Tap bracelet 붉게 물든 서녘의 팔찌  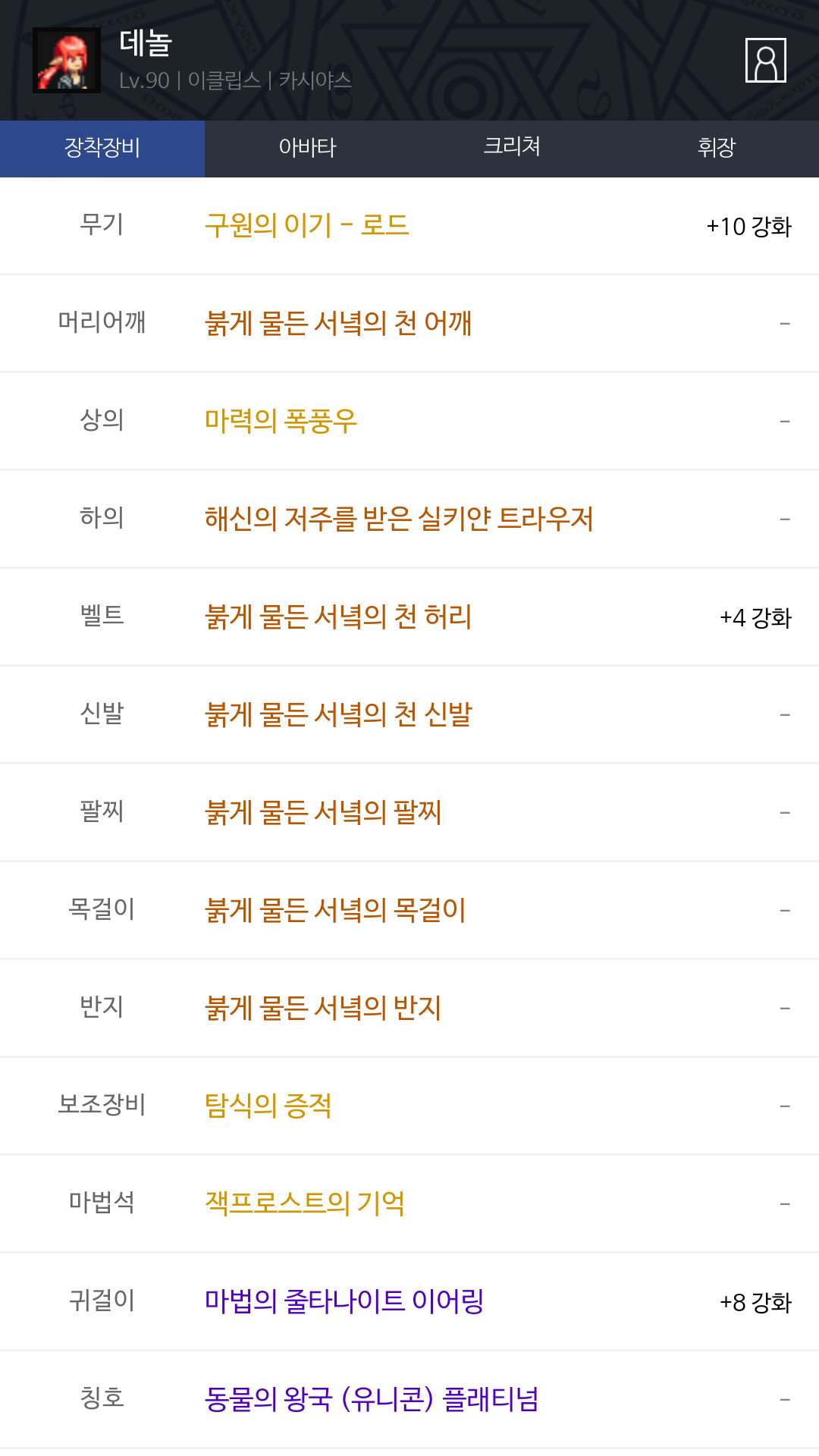click(x=323, y=812)
